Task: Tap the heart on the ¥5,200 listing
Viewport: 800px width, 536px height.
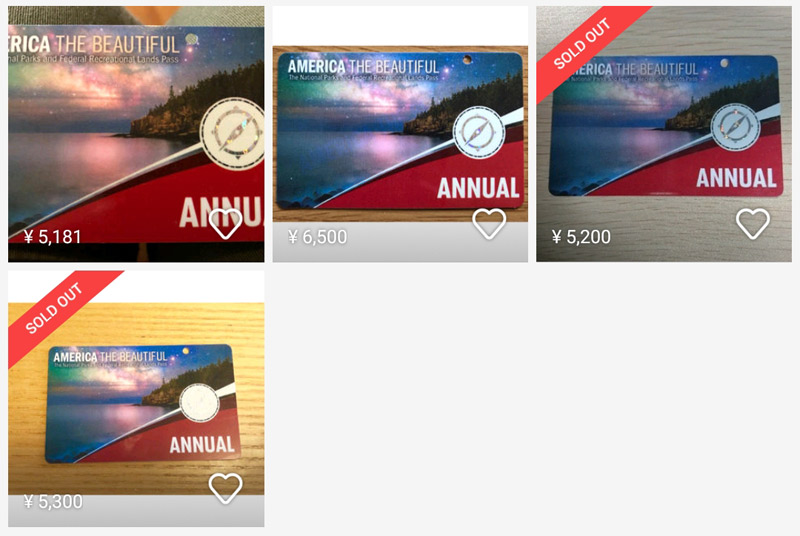Action: click(752, 224)
